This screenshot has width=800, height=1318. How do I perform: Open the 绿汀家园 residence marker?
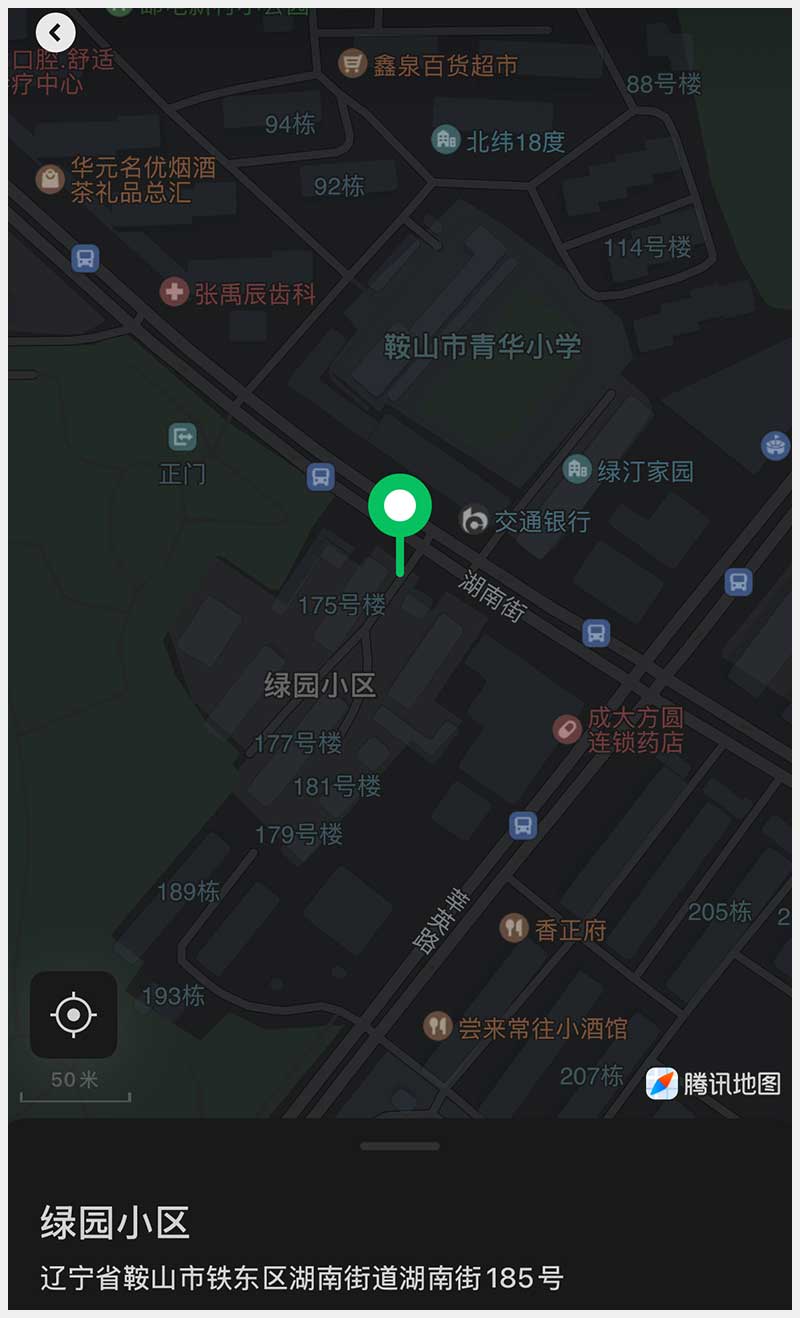click(577, 470)
